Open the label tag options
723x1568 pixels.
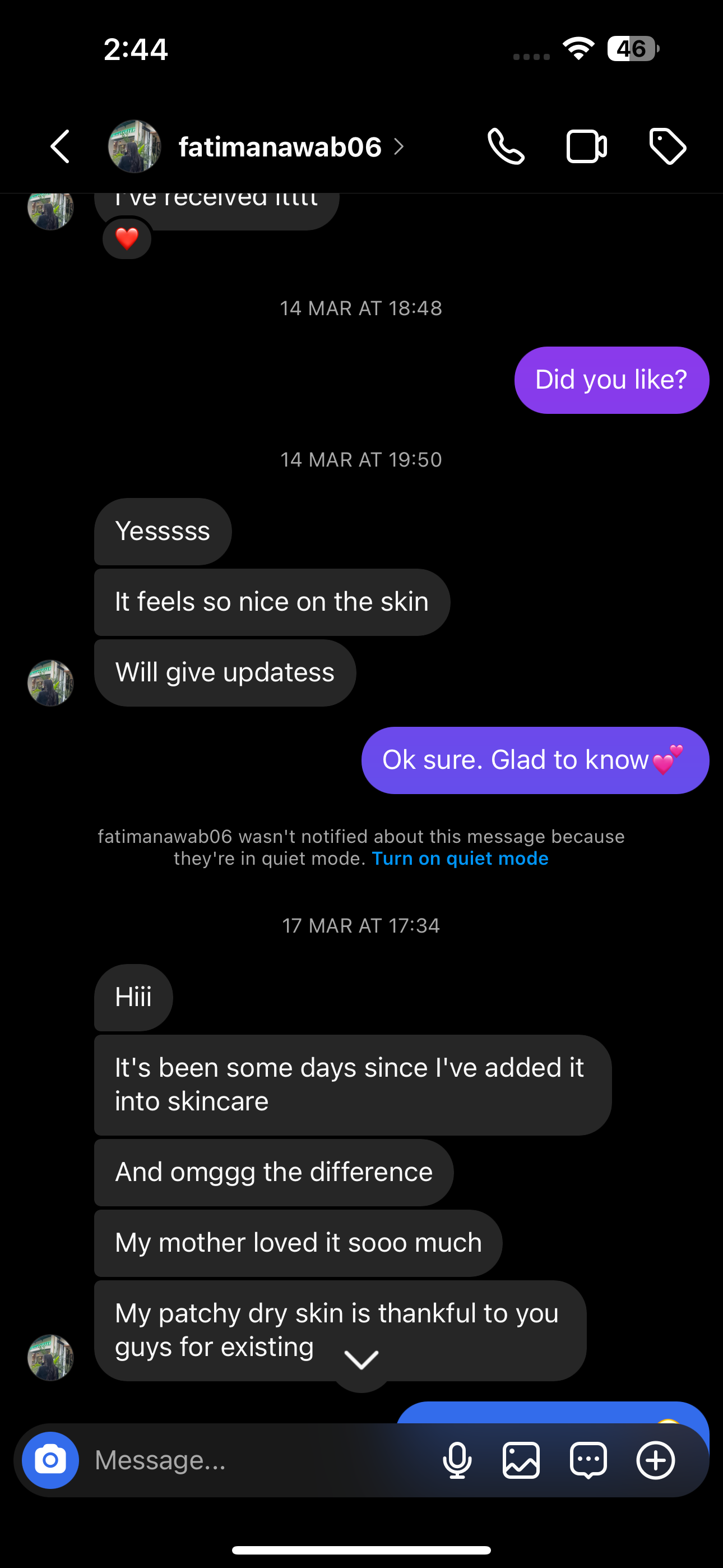(x=668, y=147)
